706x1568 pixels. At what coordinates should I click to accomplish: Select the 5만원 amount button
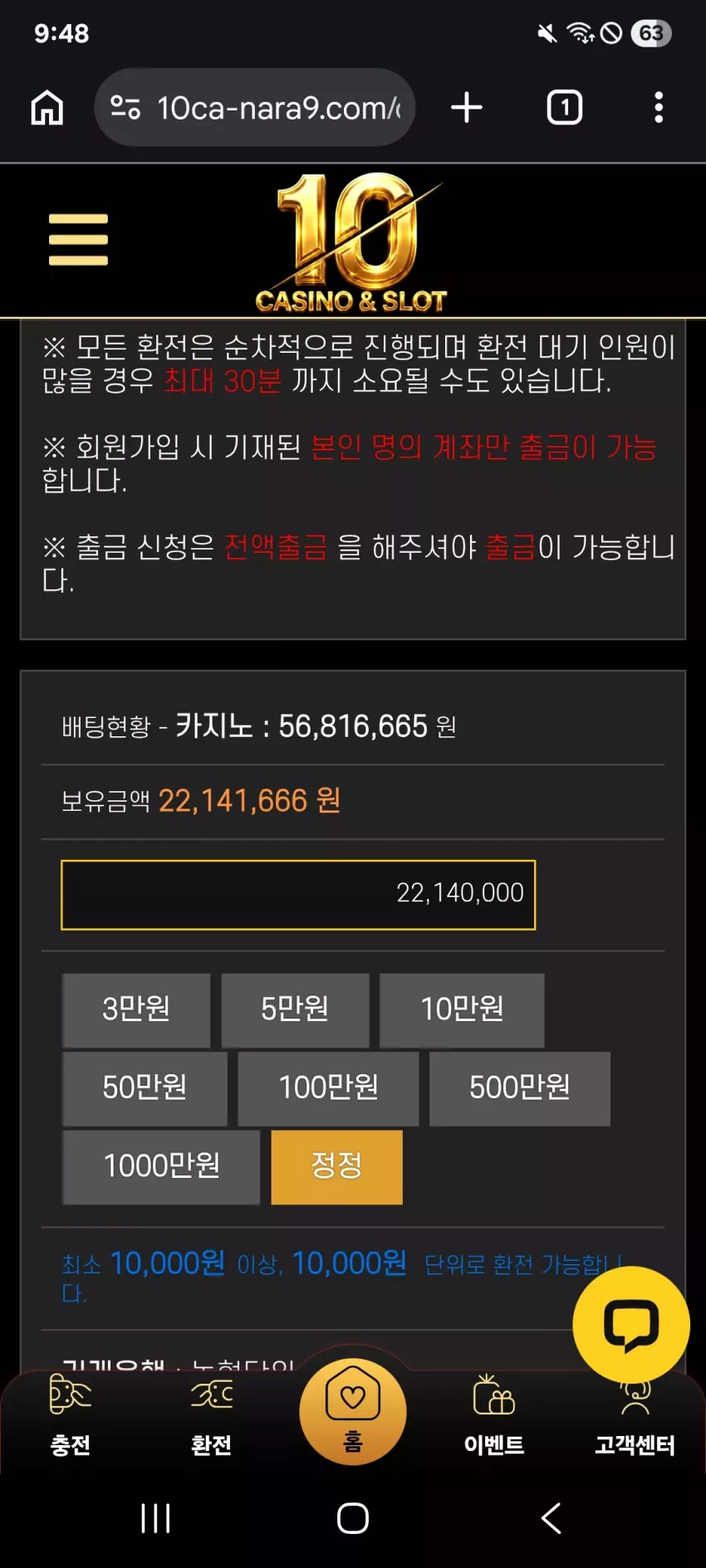[295, 1010]
